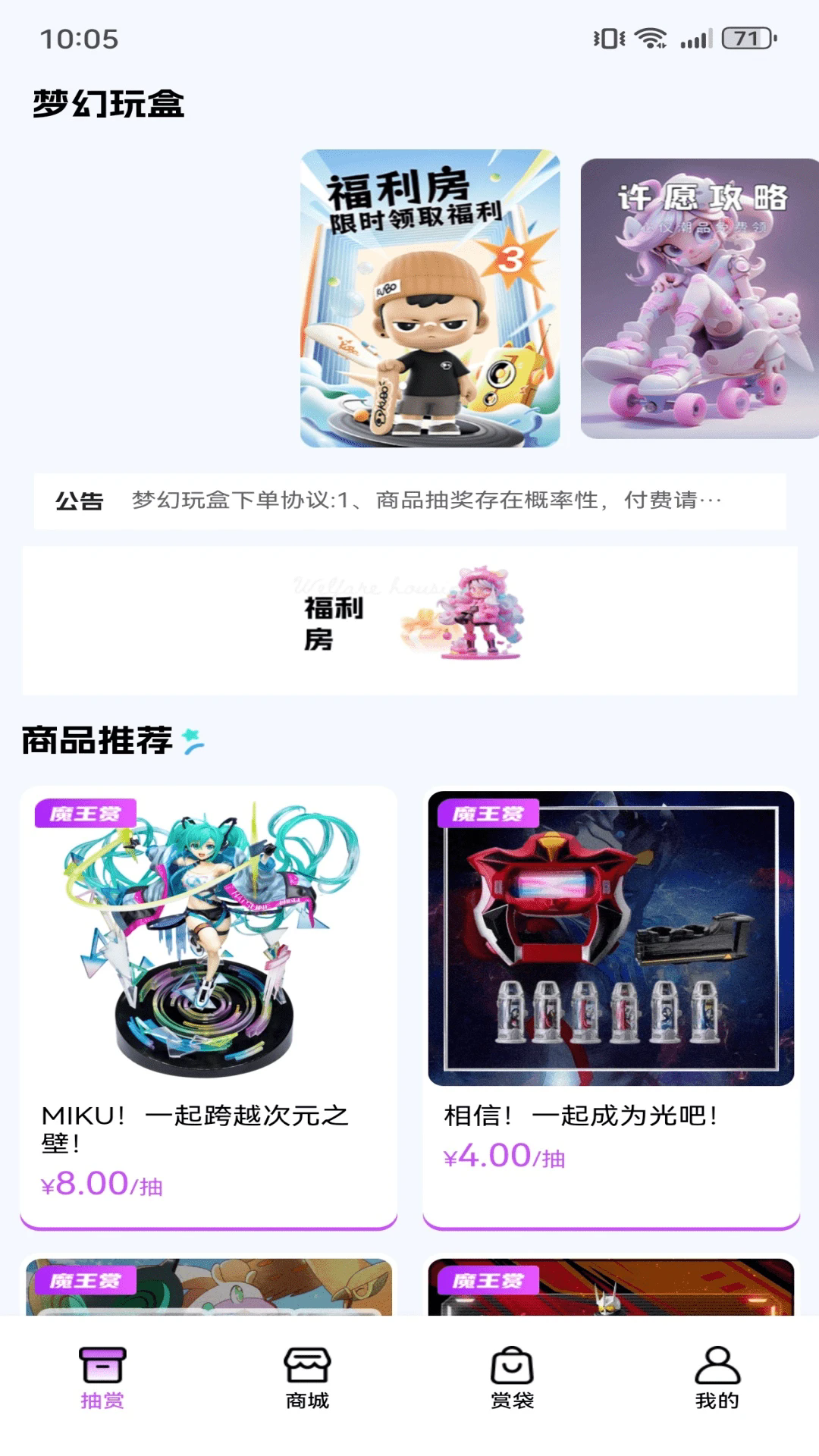Screen dimensions: 819x1456
Task: Open the 福利房 banner
Action: [x=430, y=298]
